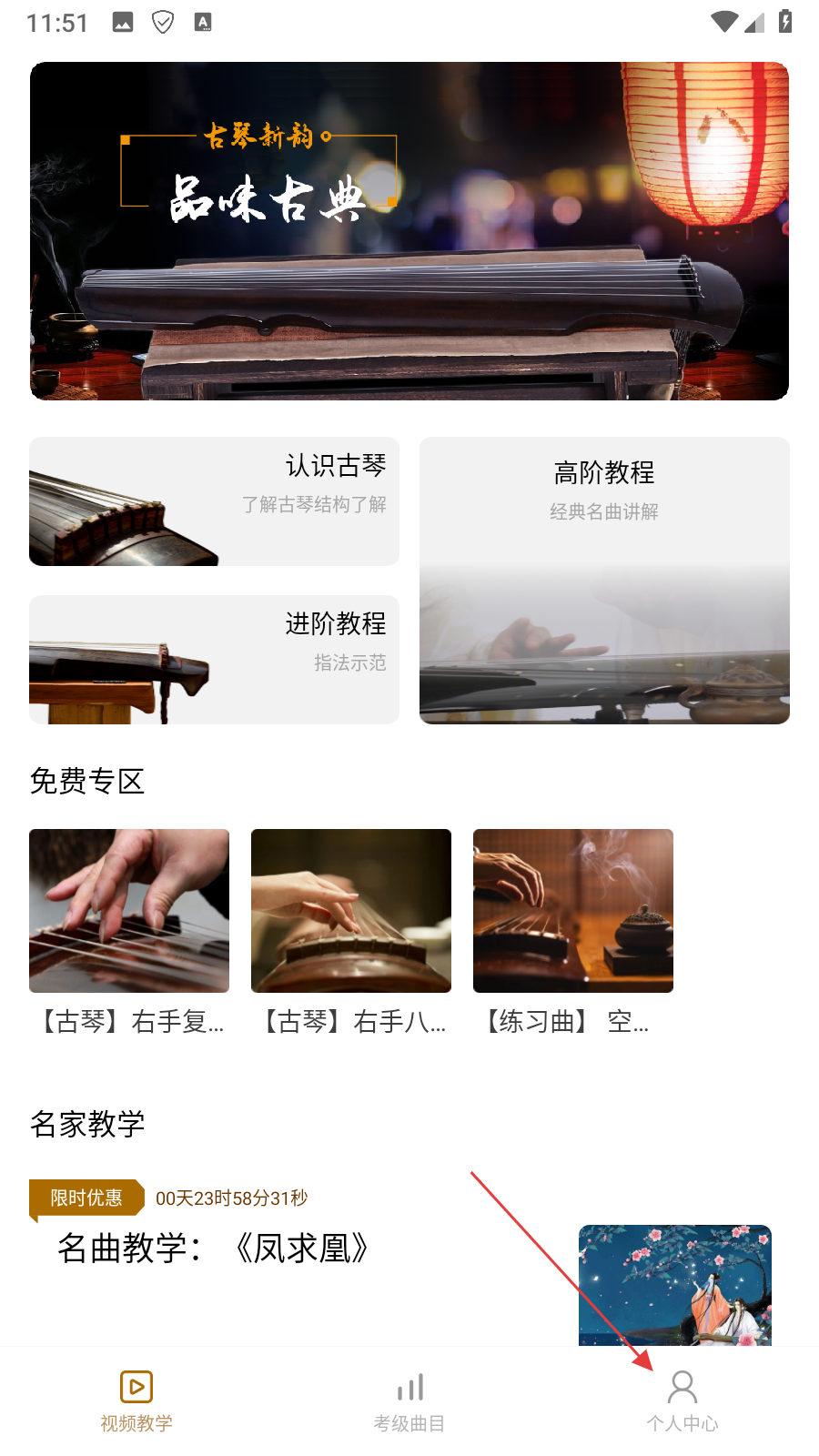Play the free video 【古琴】右手八…
Viewport: 819px width, 1456px height.
[351, 911]
